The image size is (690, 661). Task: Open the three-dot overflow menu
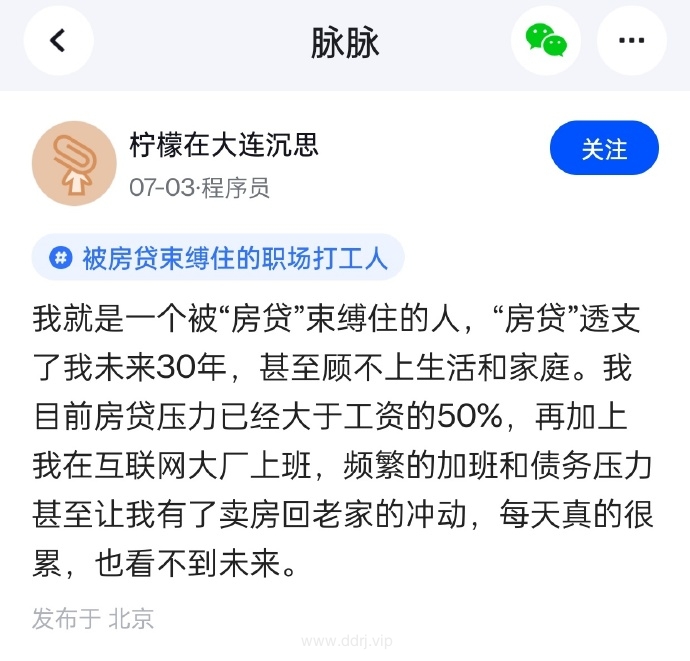pyautogui.click(x=631, y=41)
